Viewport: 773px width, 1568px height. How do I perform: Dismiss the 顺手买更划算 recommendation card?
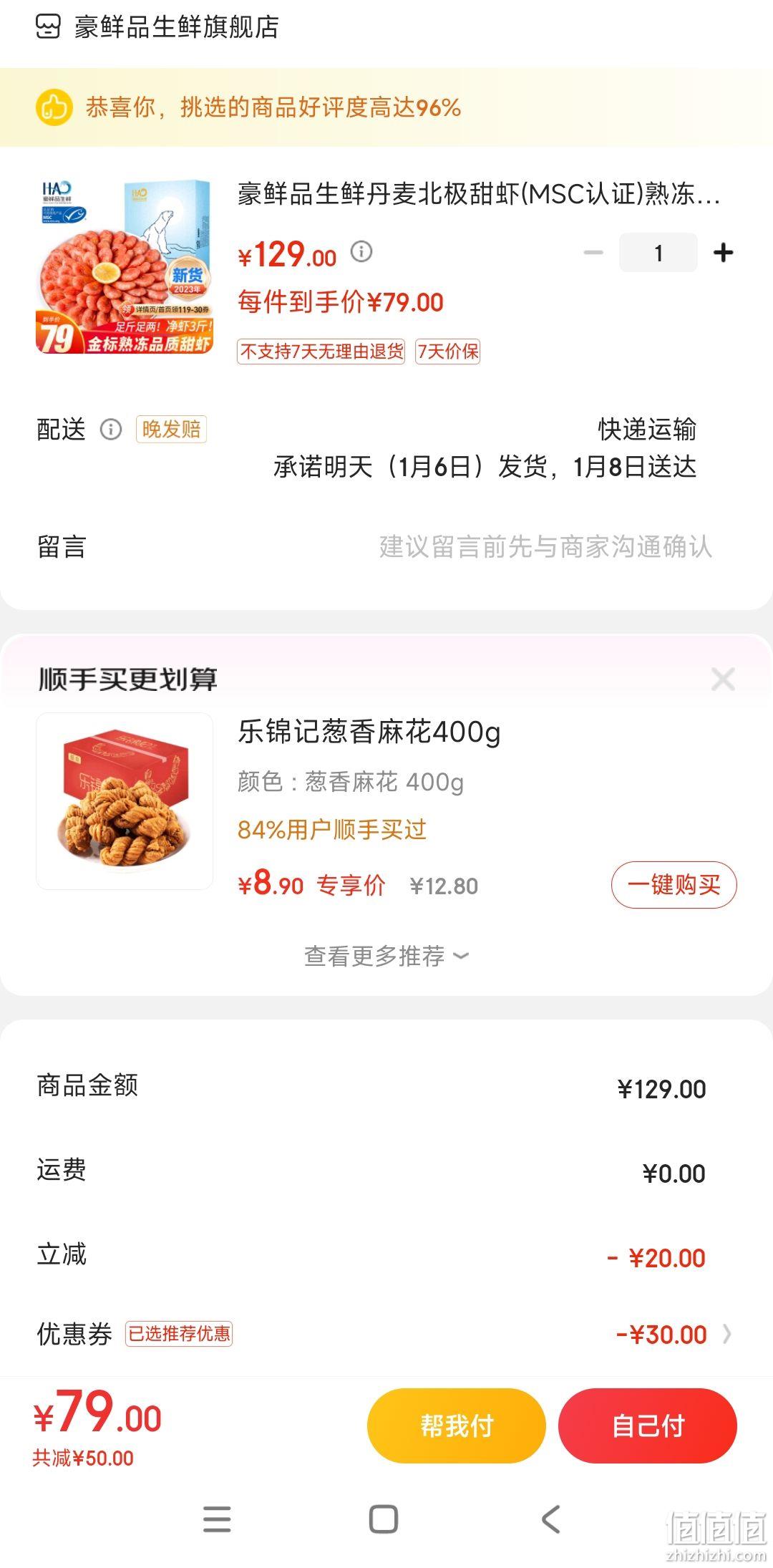723,679
